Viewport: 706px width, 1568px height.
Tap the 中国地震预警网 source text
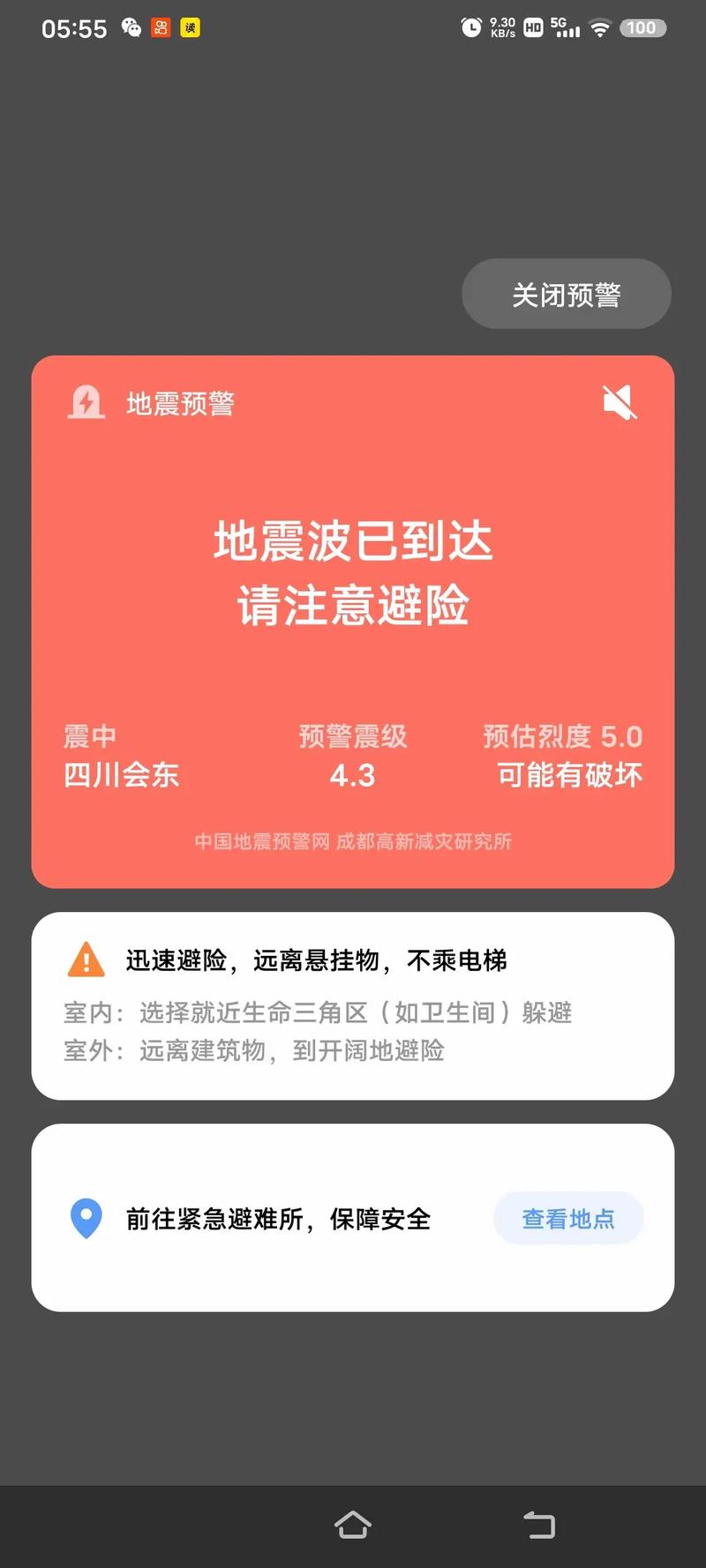259,842
